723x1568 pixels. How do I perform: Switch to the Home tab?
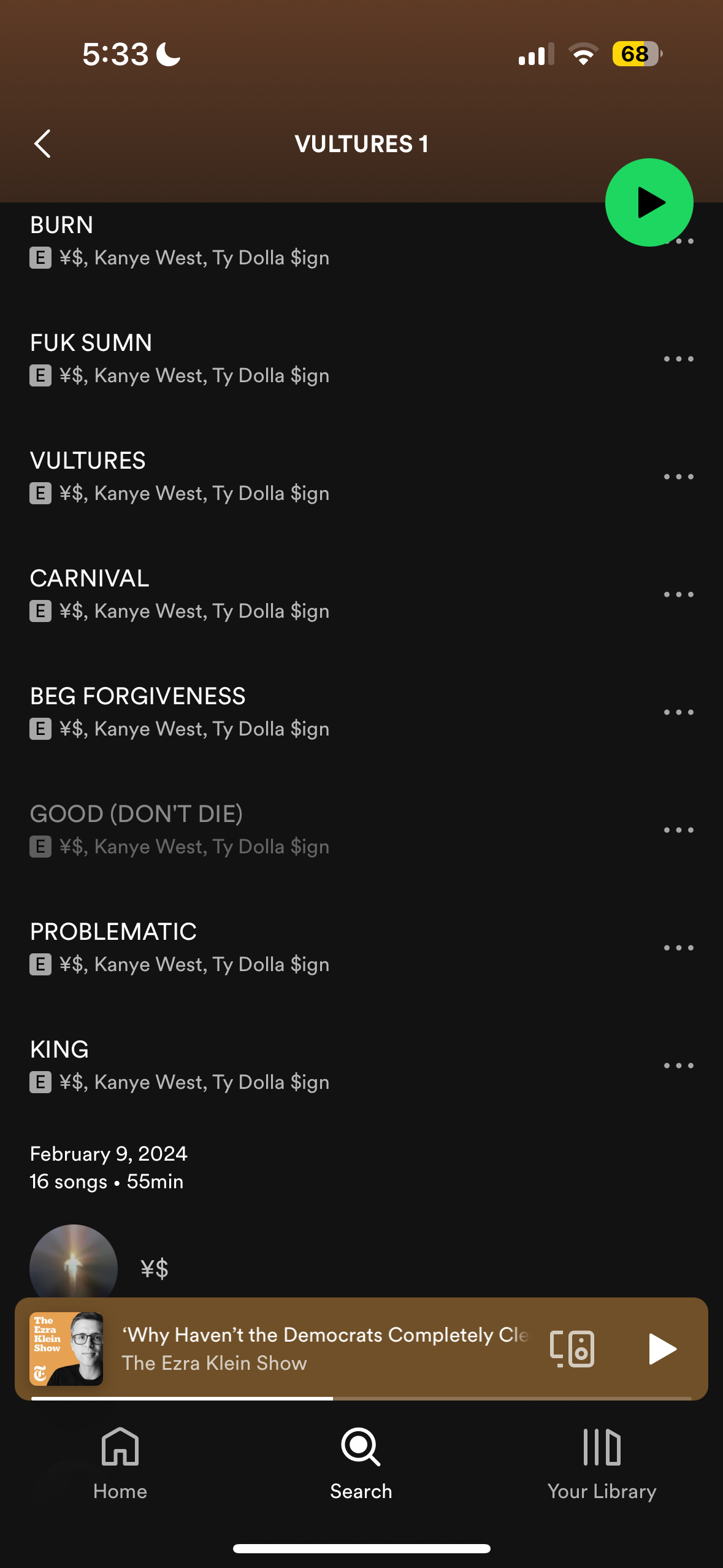(120, 1464)
